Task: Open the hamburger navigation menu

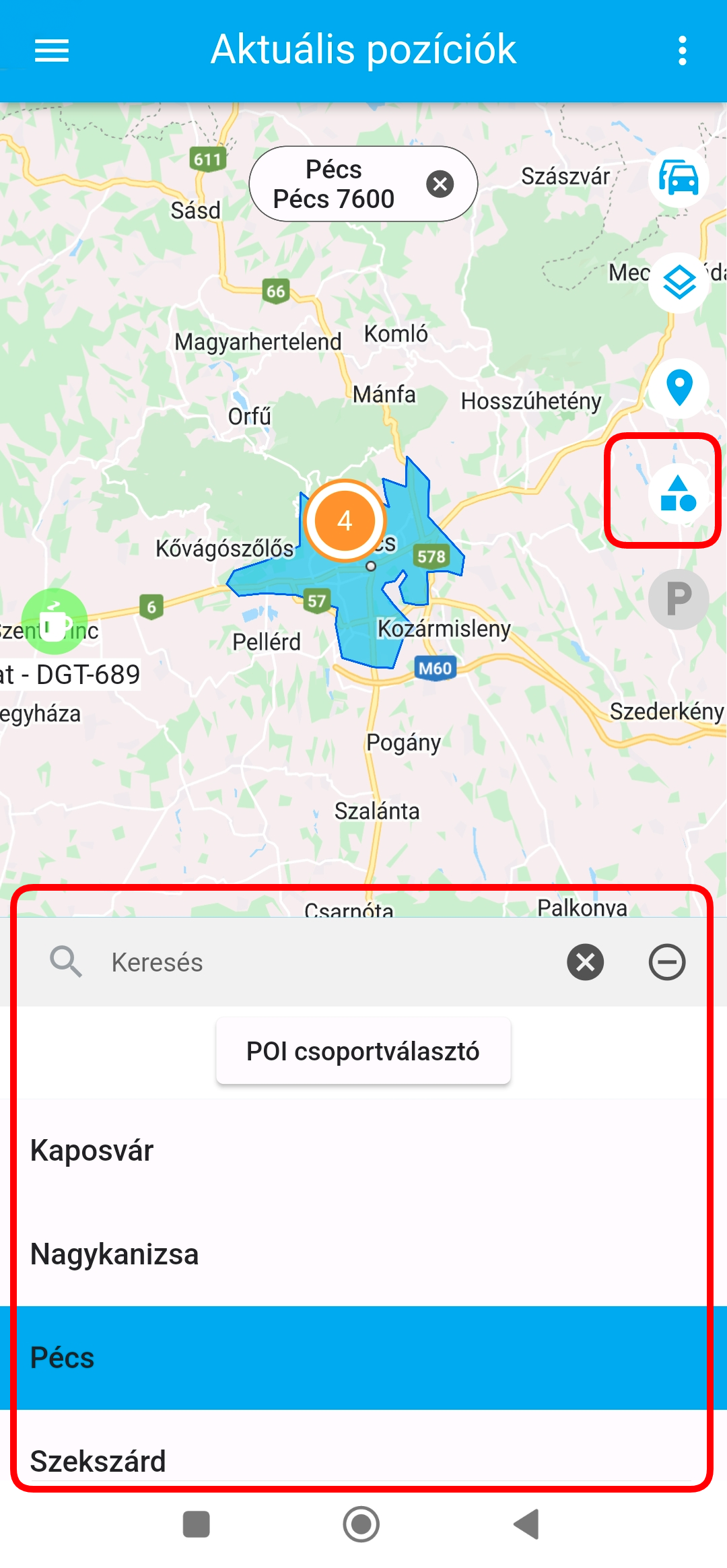Action: point(52,50)
